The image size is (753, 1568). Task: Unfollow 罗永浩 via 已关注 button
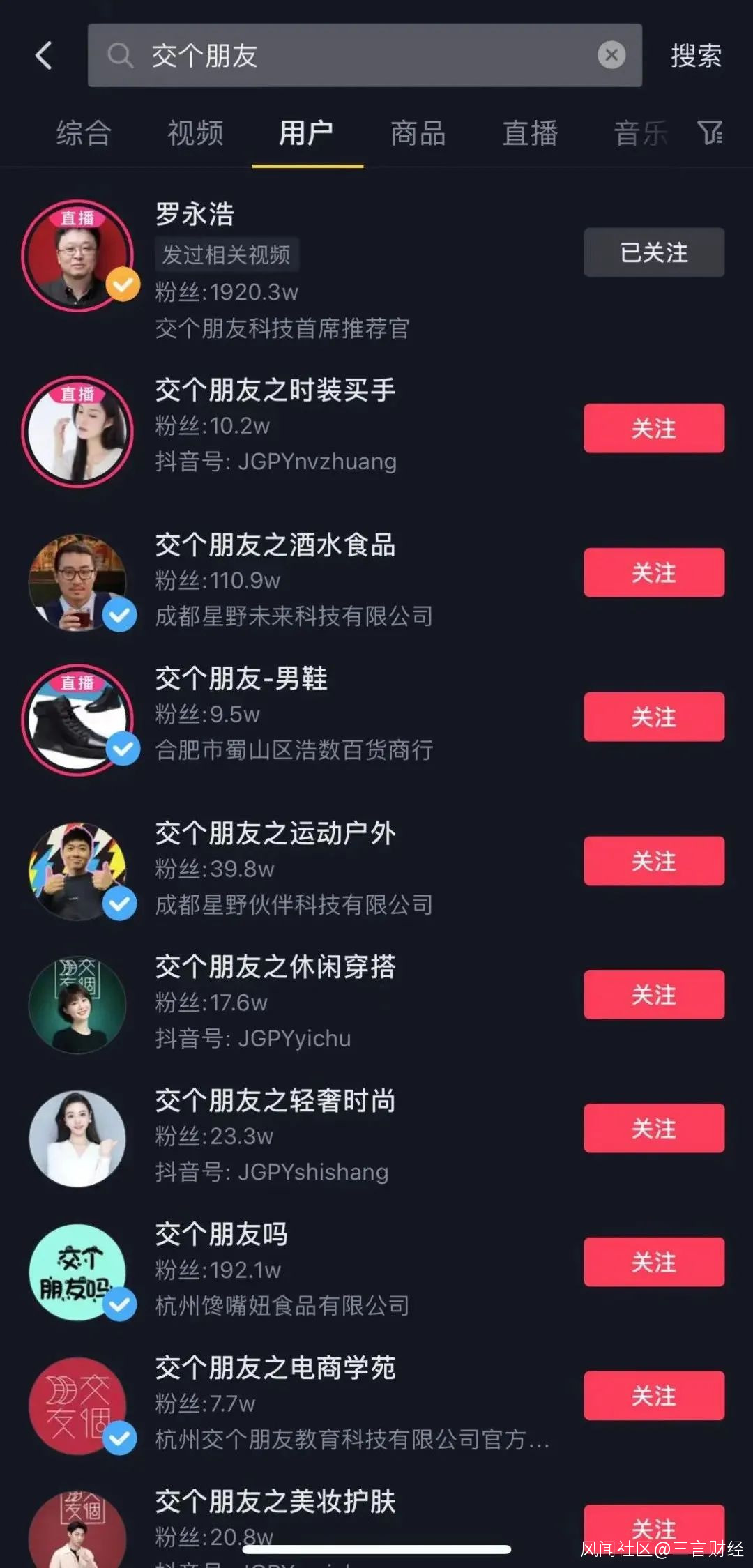[653, 252]
